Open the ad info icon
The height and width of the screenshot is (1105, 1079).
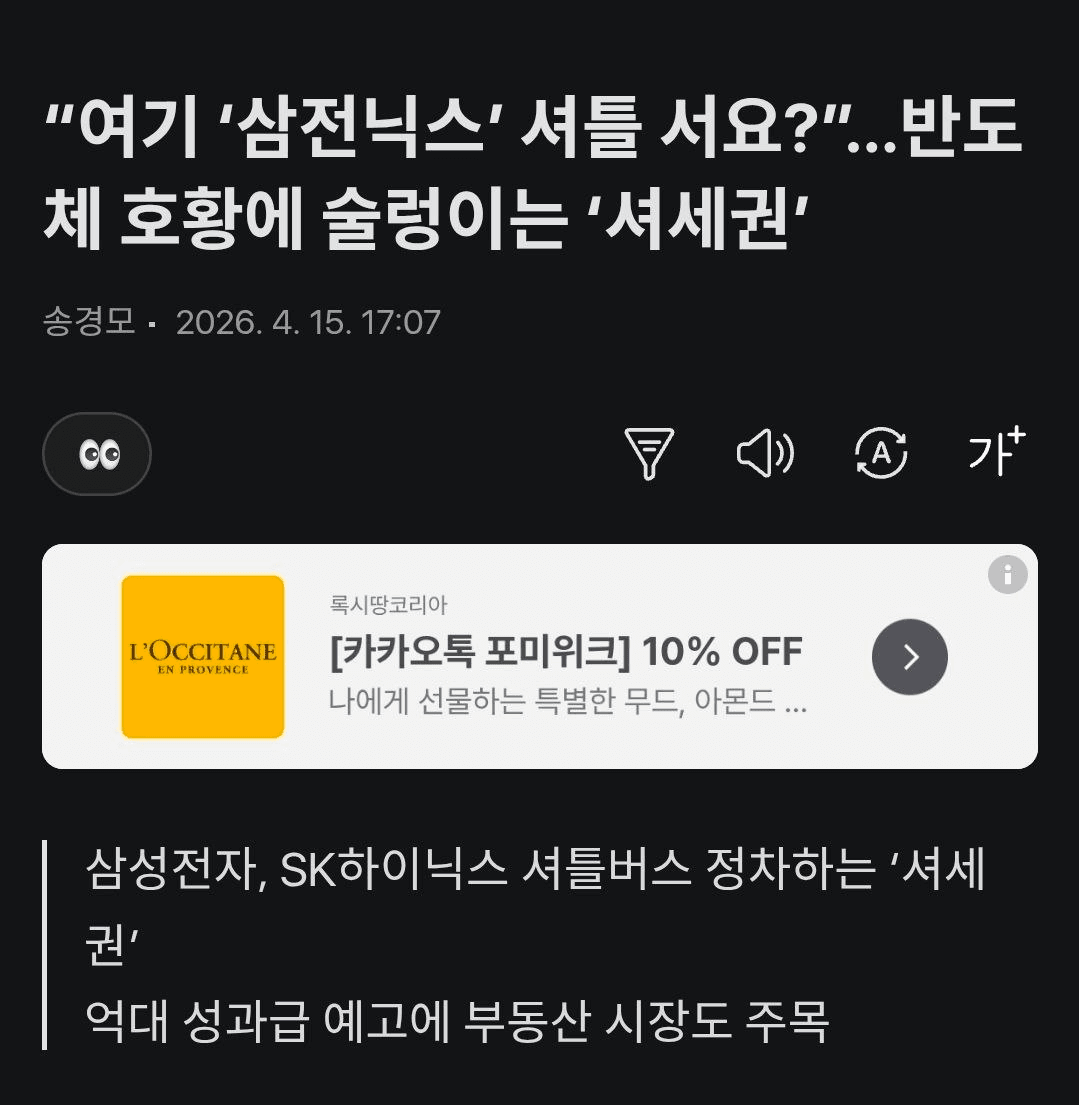coord(1007,575)
